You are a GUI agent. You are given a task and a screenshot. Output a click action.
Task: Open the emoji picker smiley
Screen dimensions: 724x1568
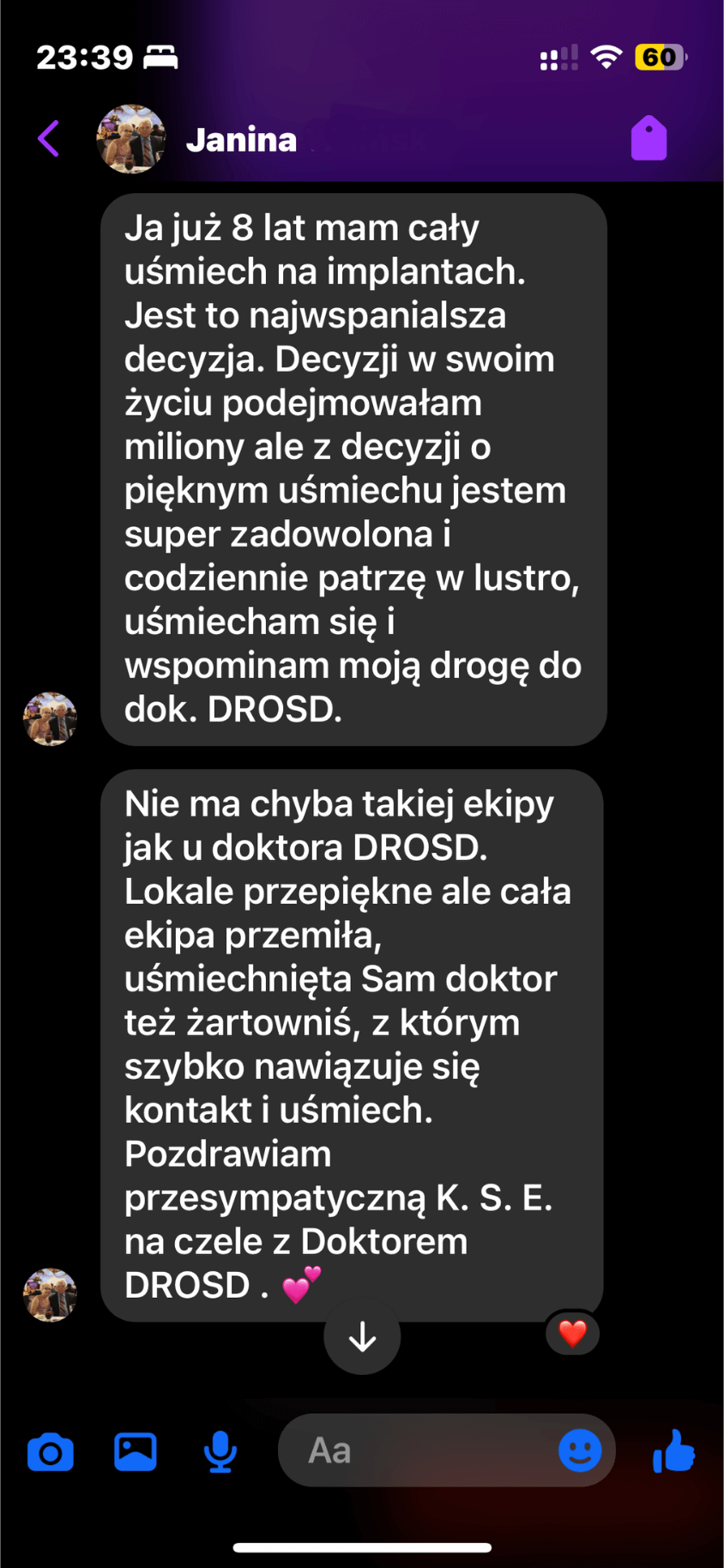tap(580, 1451)
